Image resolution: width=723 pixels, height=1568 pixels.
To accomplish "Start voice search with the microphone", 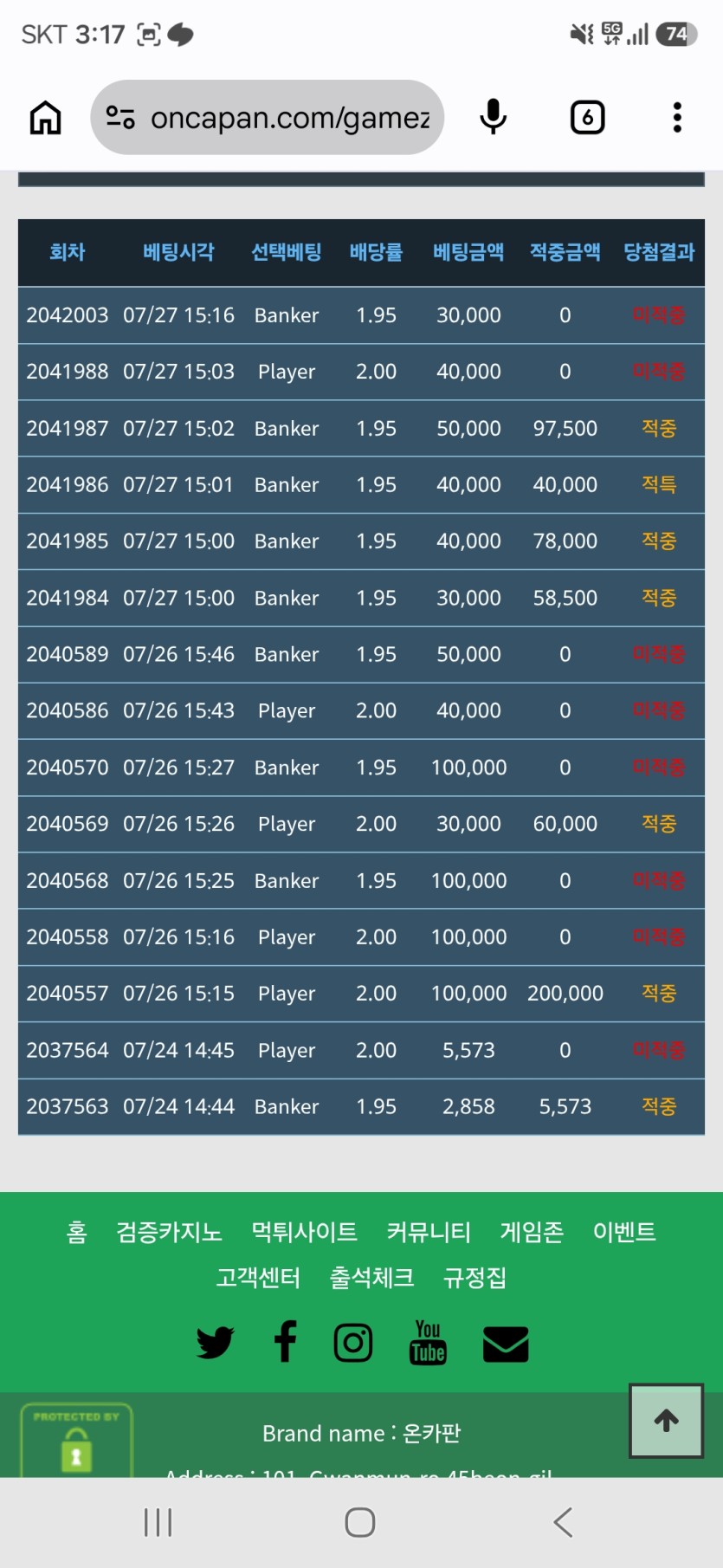I will [x=494, y=118].
